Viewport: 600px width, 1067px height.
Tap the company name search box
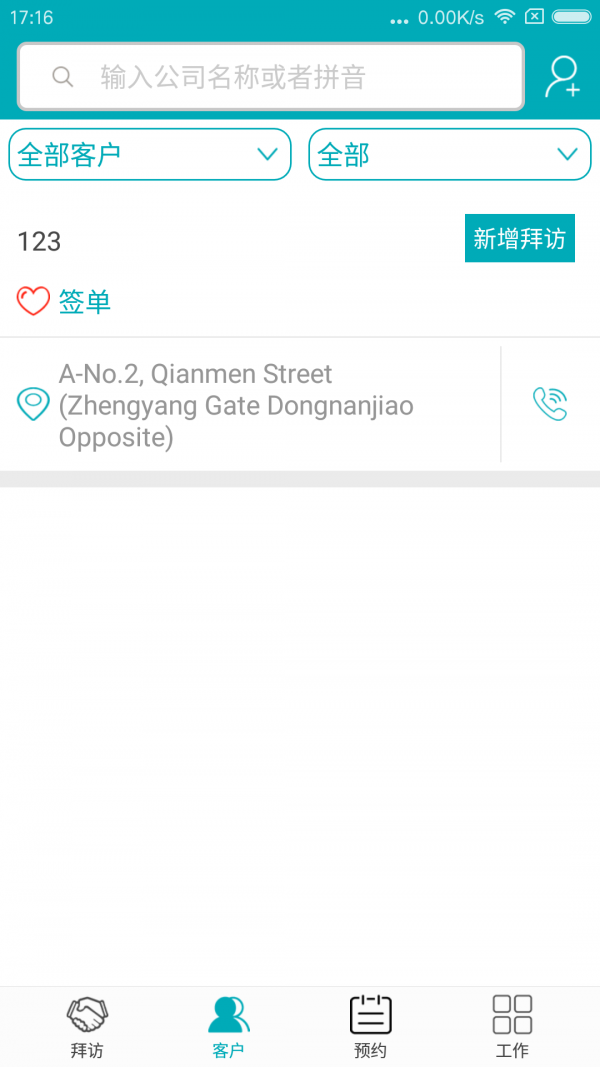(x=270, y=77)
